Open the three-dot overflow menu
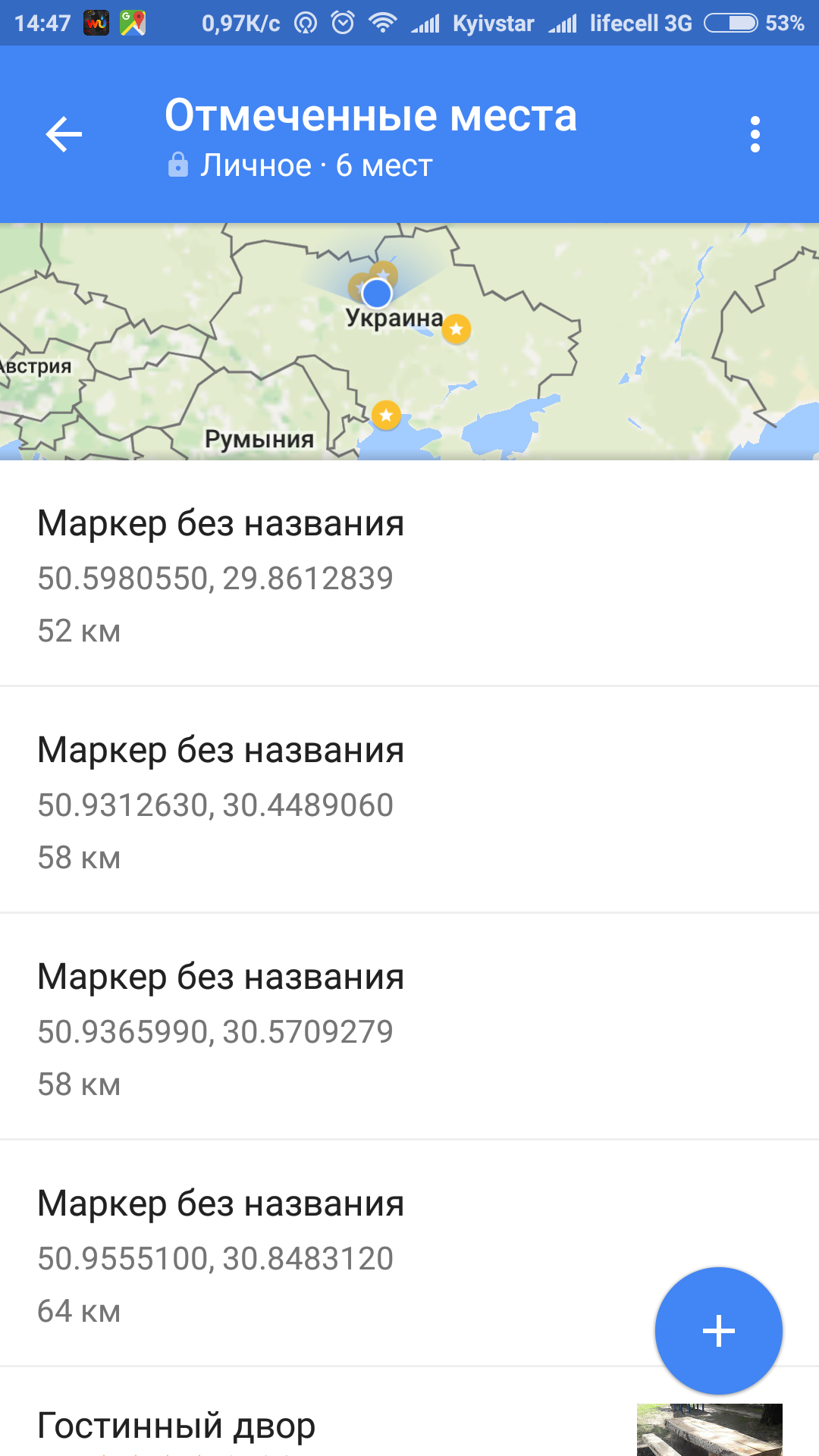 [755, 134]
